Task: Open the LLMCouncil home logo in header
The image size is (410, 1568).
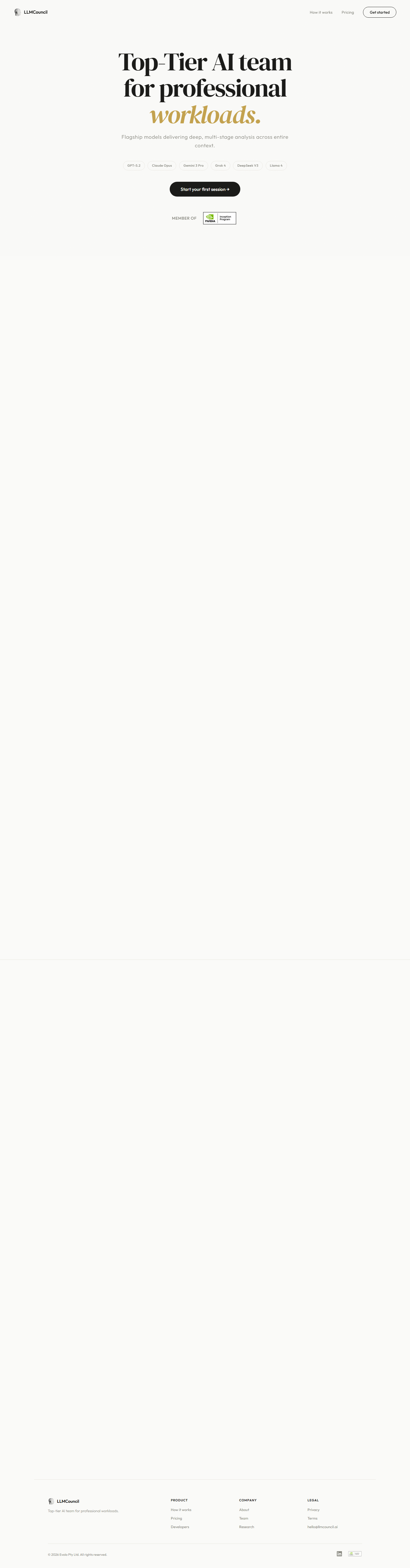Action: [31, 12]
